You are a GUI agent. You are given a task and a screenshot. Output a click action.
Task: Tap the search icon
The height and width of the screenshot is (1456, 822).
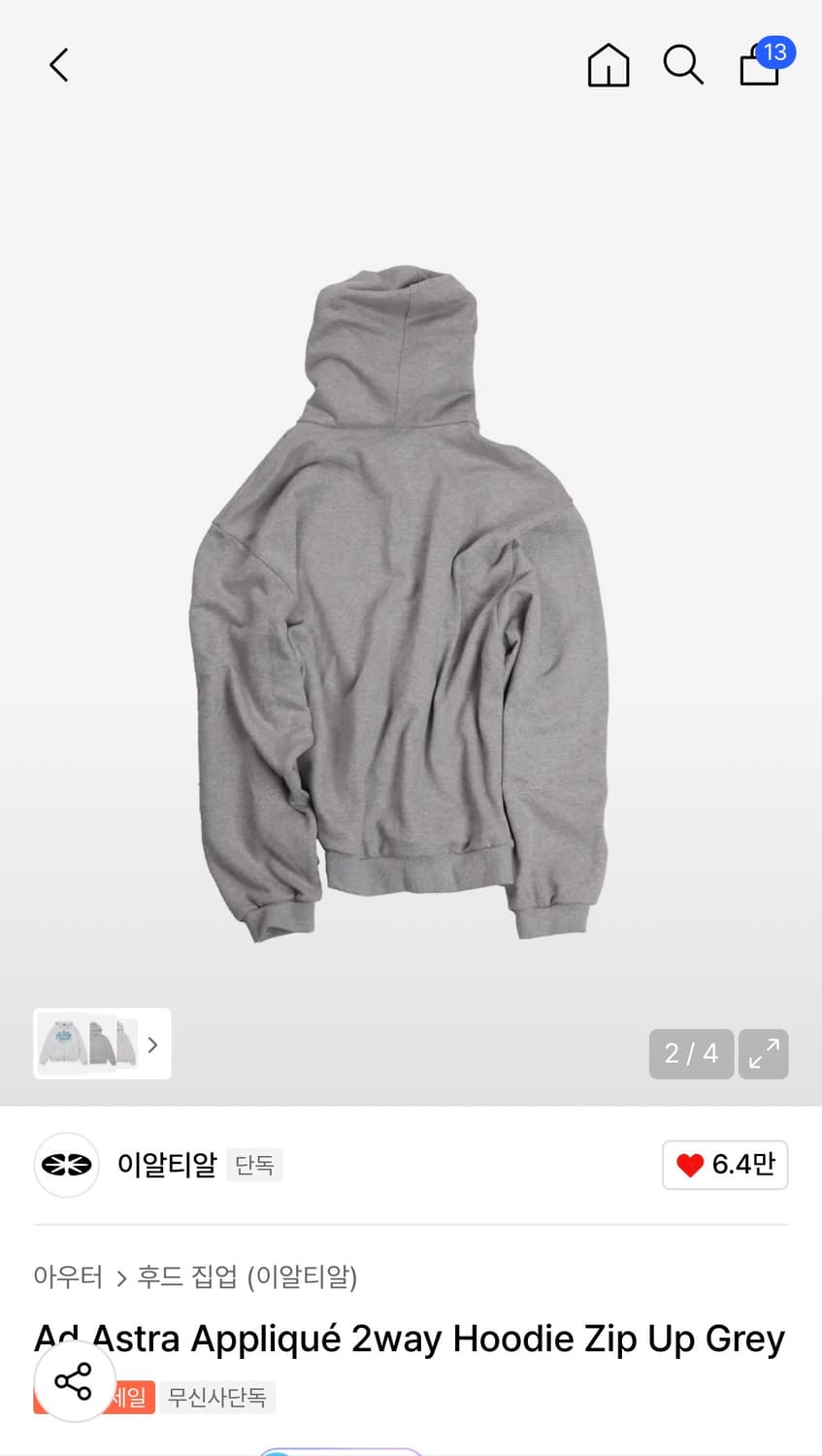(682, 65)
